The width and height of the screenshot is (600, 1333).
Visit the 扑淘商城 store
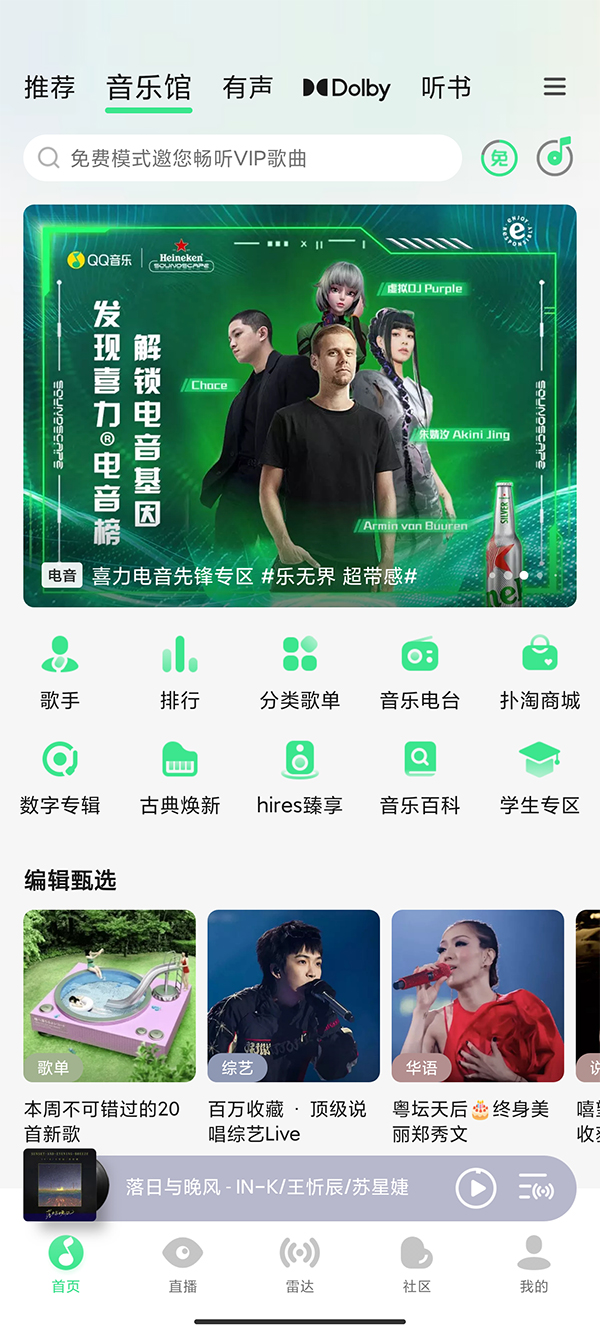click(x=540, y=671)
